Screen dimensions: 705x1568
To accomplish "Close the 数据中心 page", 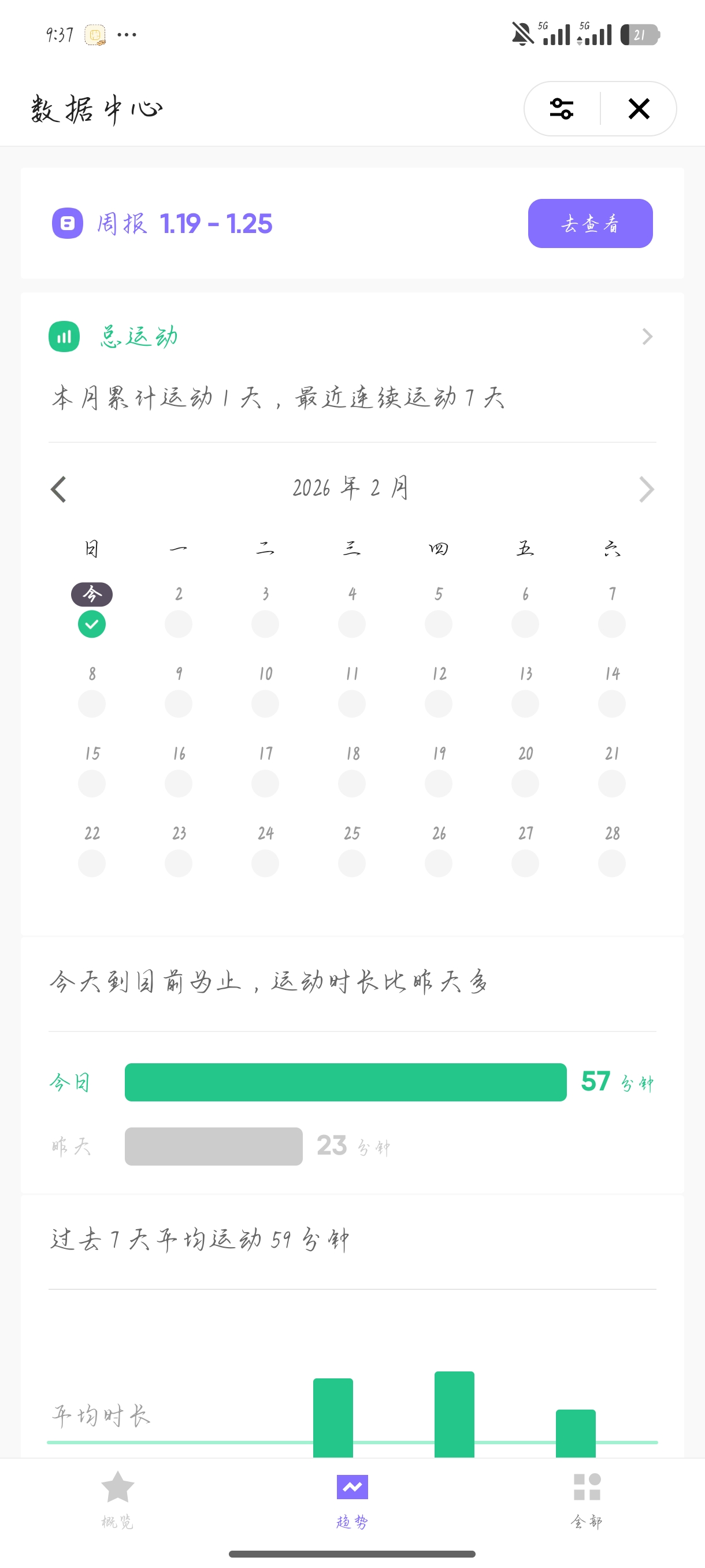I will pyautogui.click(x=639, y=109).
